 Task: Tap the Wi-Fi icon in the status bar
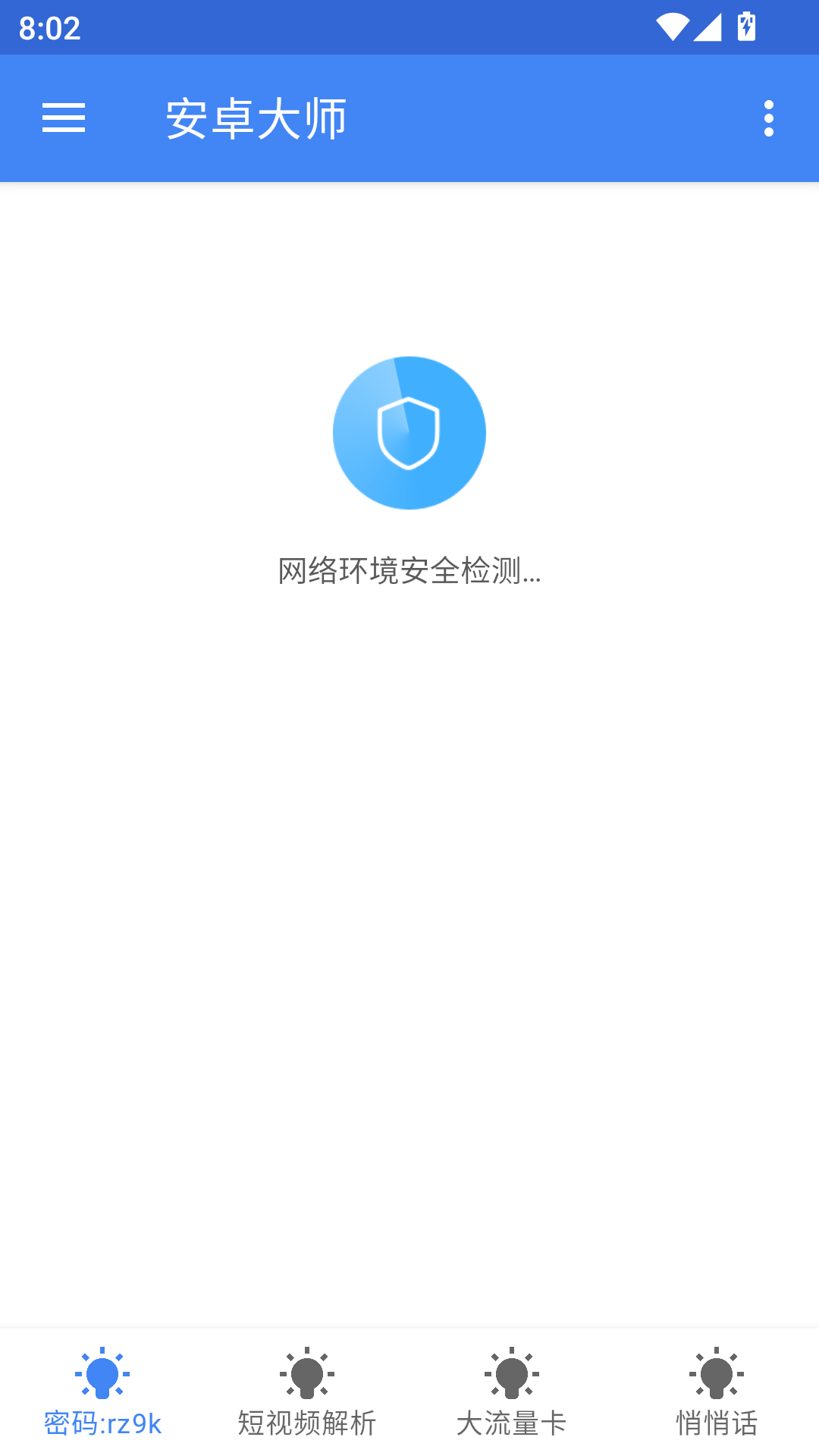pos(671,25)
